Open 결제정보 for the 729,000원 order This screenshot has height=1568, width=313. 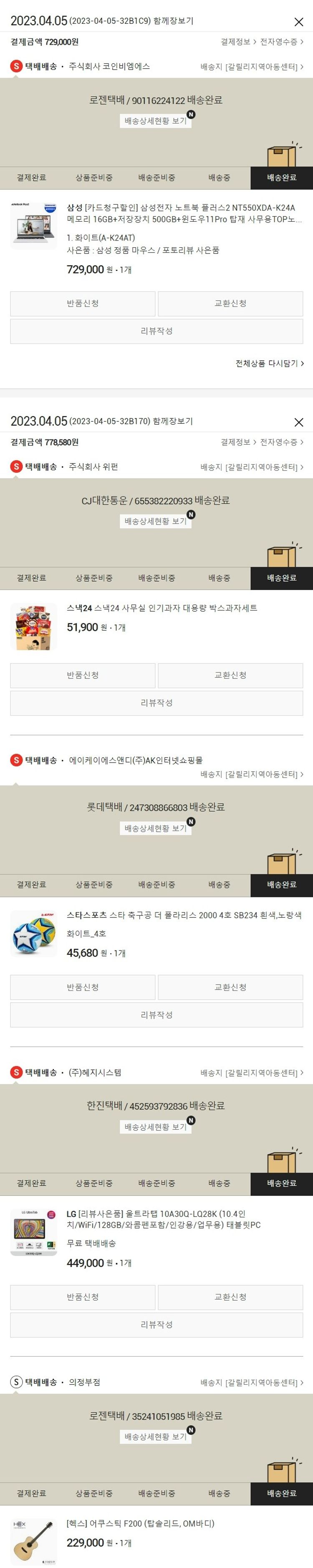[x=237, y=42]
